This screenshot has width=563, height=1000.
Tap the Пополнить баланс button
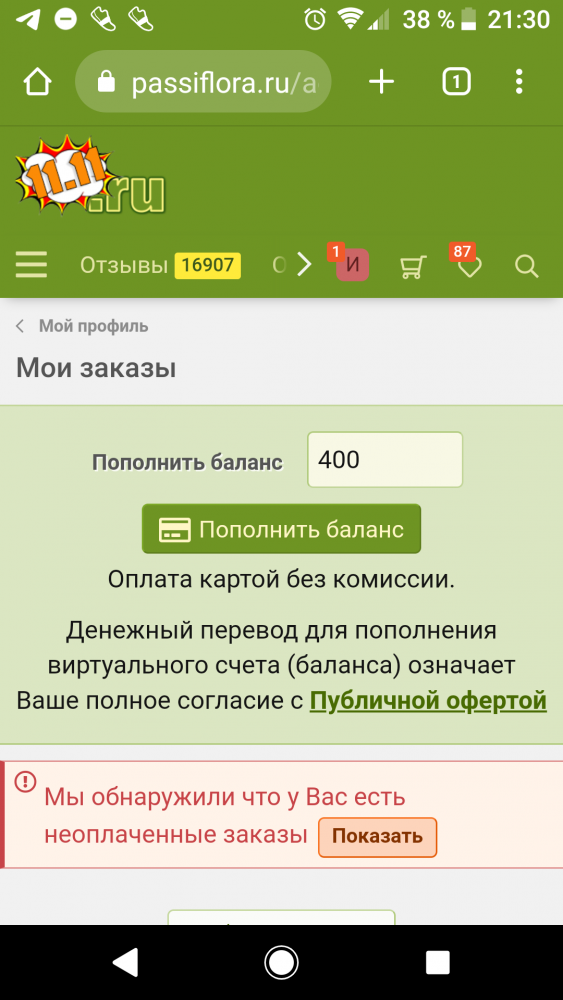[281, 529]
